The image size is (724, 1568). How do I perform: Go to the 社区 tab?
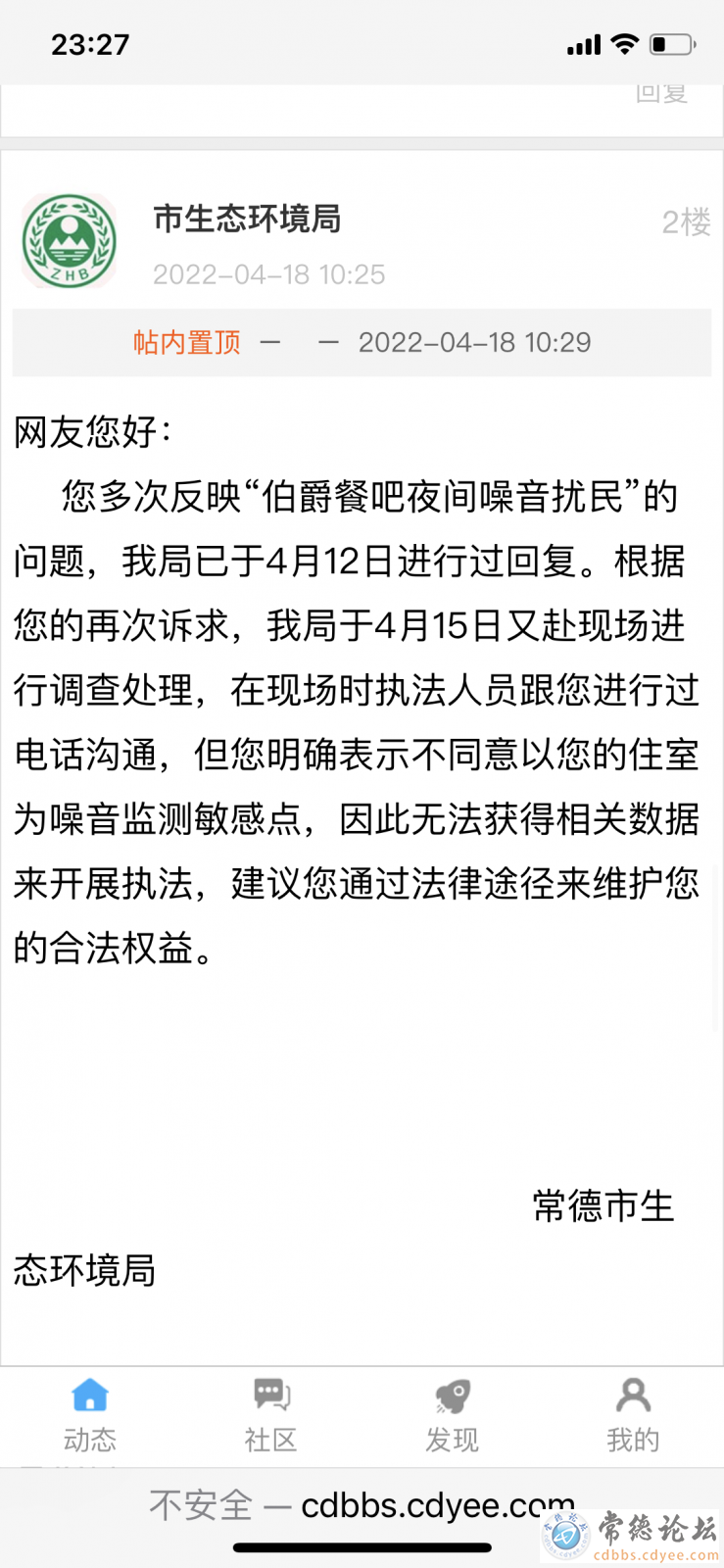[271, 1416]
